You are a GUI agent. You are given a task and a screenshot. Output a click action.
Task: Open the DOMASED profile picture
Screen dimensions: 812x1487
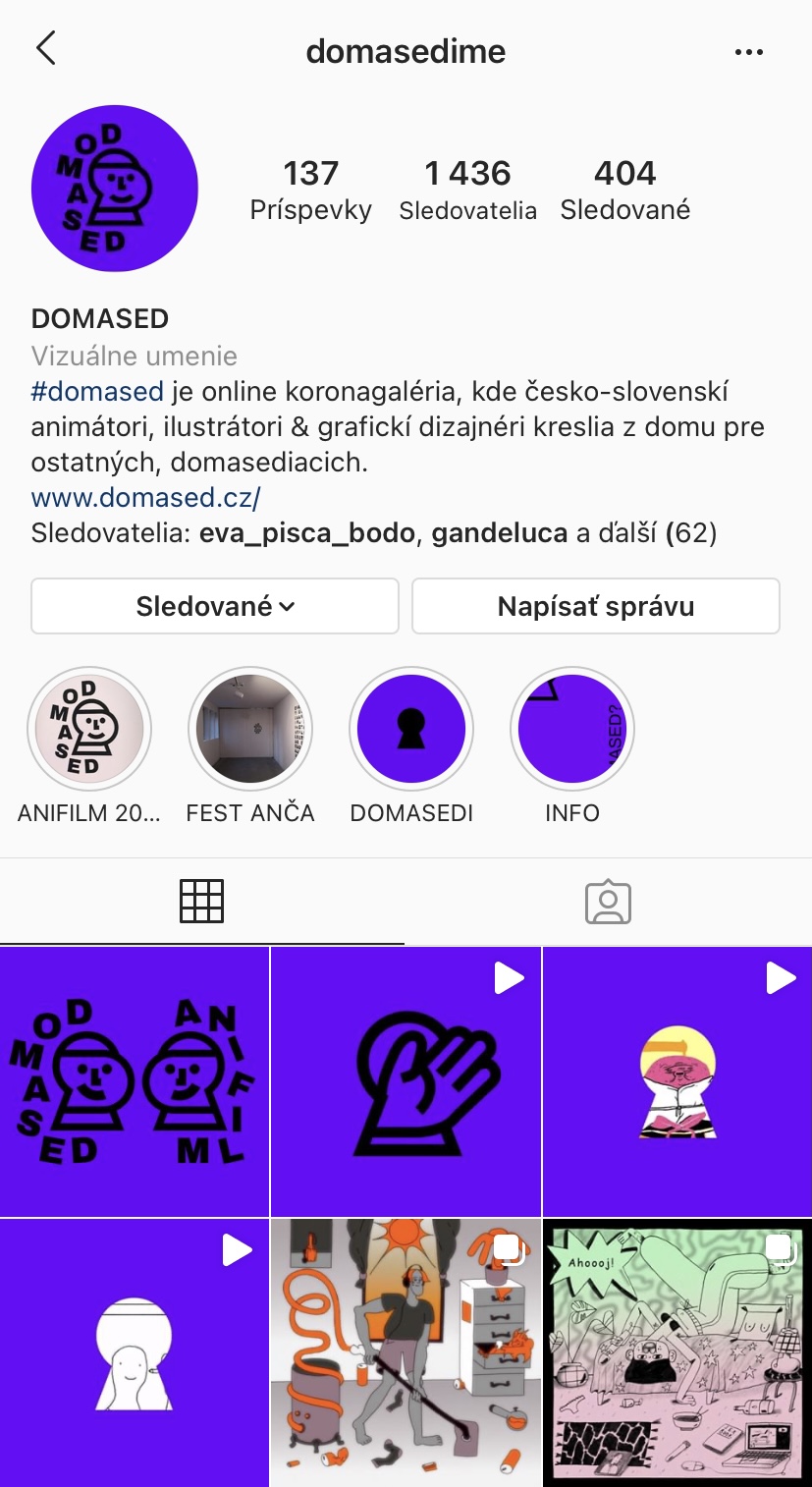click(115, 188)
